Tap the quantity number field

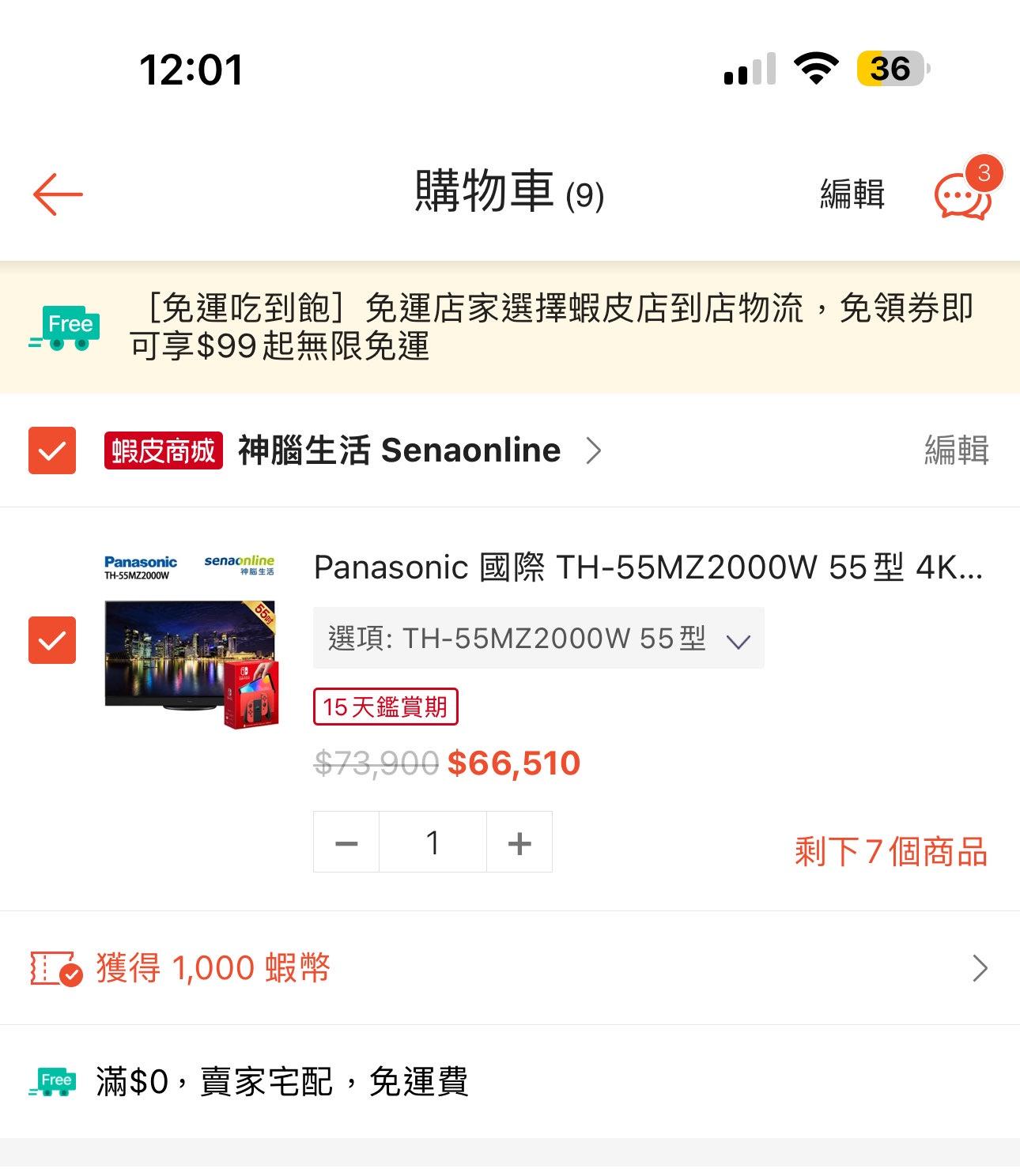433,842
